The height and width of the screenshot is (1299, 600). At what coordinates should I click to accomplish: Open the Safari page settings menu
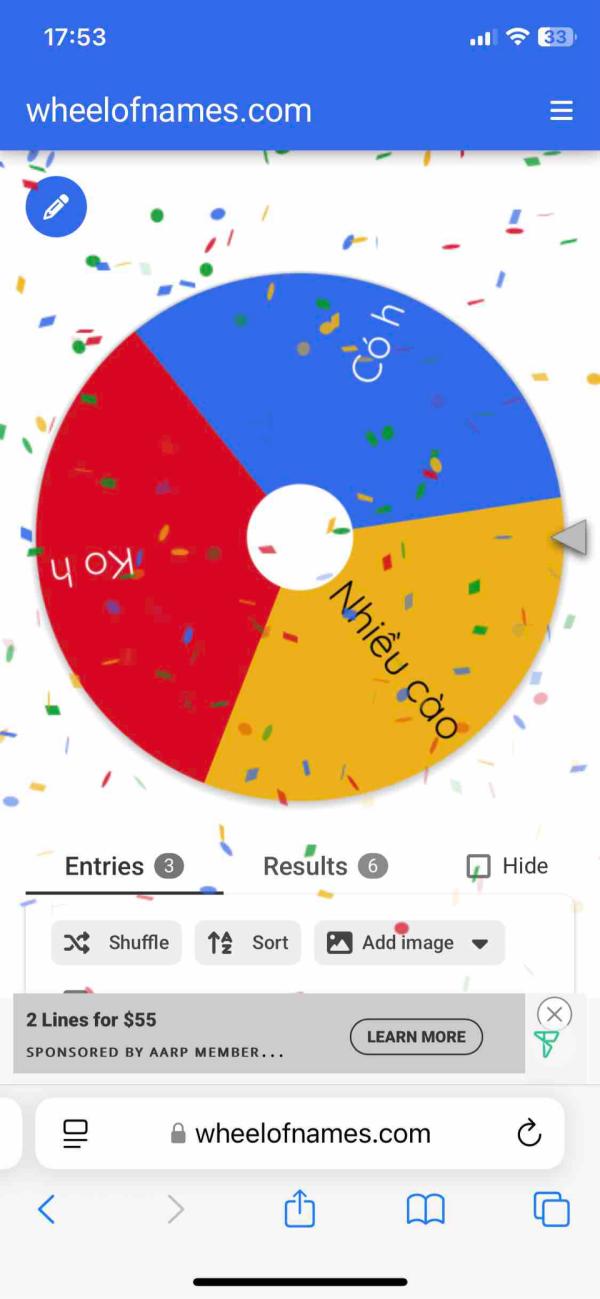pyautogui.click(x=75, y=1133)
